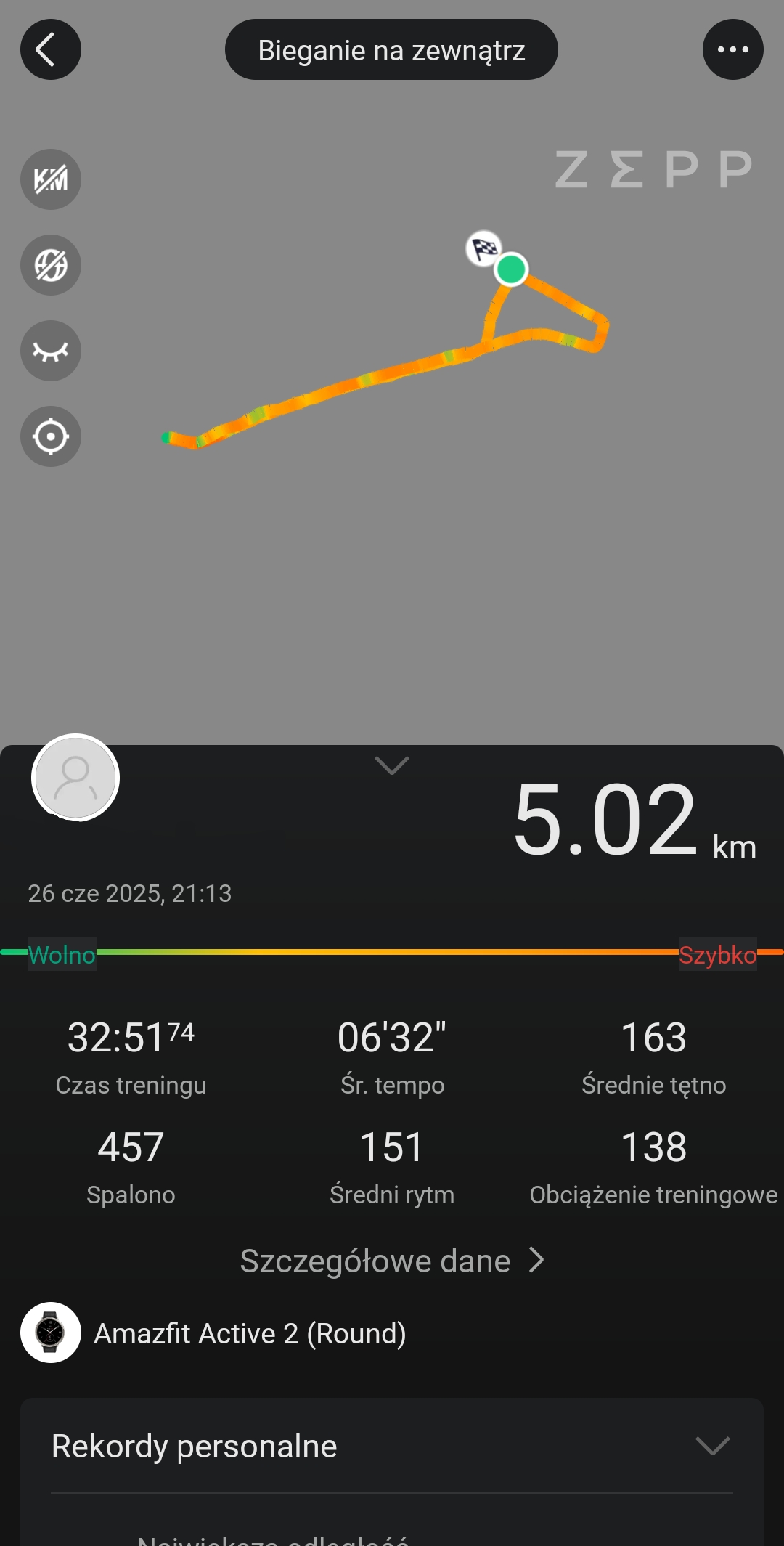Hide the route with the eye icon
784x1546 pixels.
click(50, 351)
